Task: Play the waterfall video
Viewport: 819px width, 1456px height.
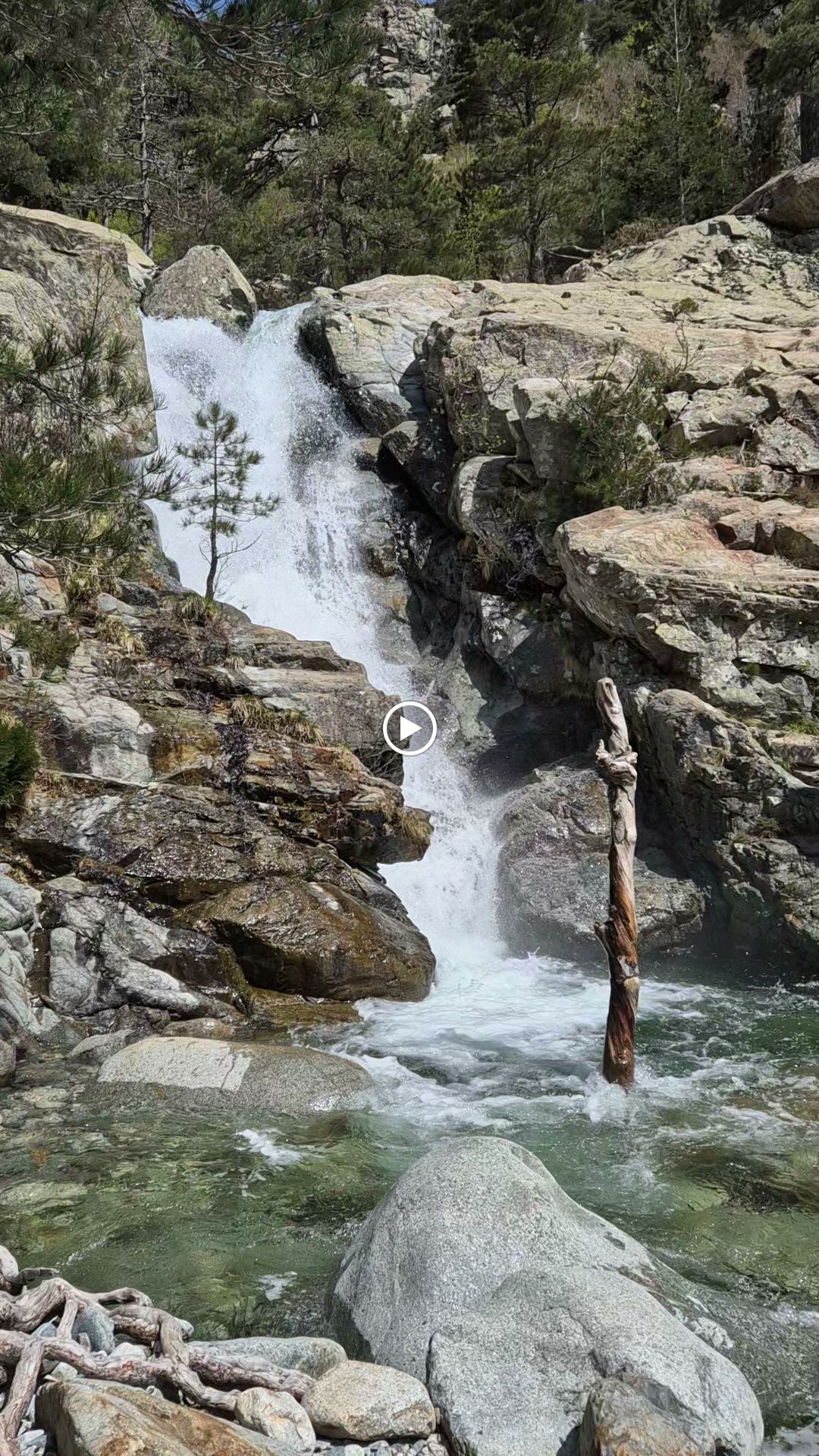Action: coord(409,729)
